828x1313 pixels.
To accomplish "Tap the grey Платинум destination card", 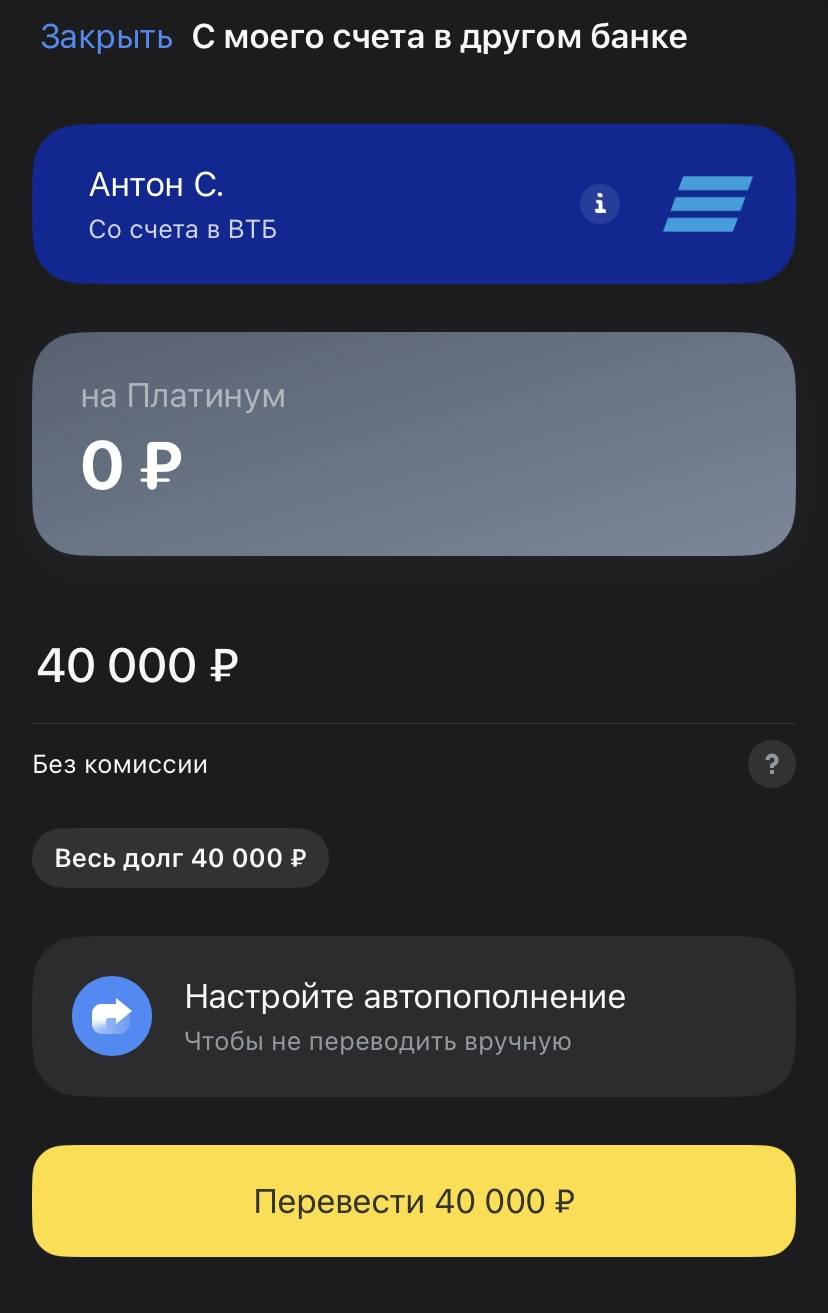I will click(x=414, y=444).
